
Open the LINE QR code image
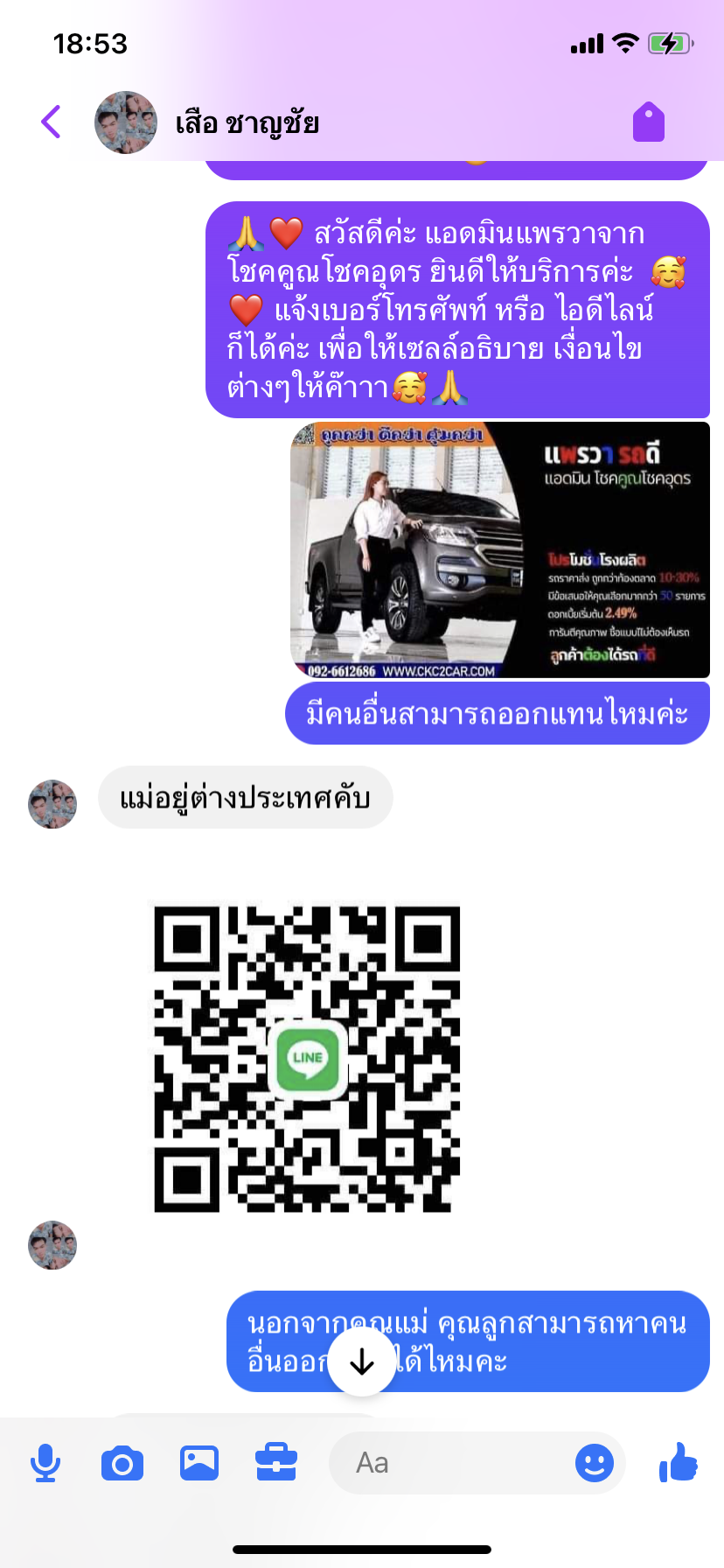tap(307, 1058)
